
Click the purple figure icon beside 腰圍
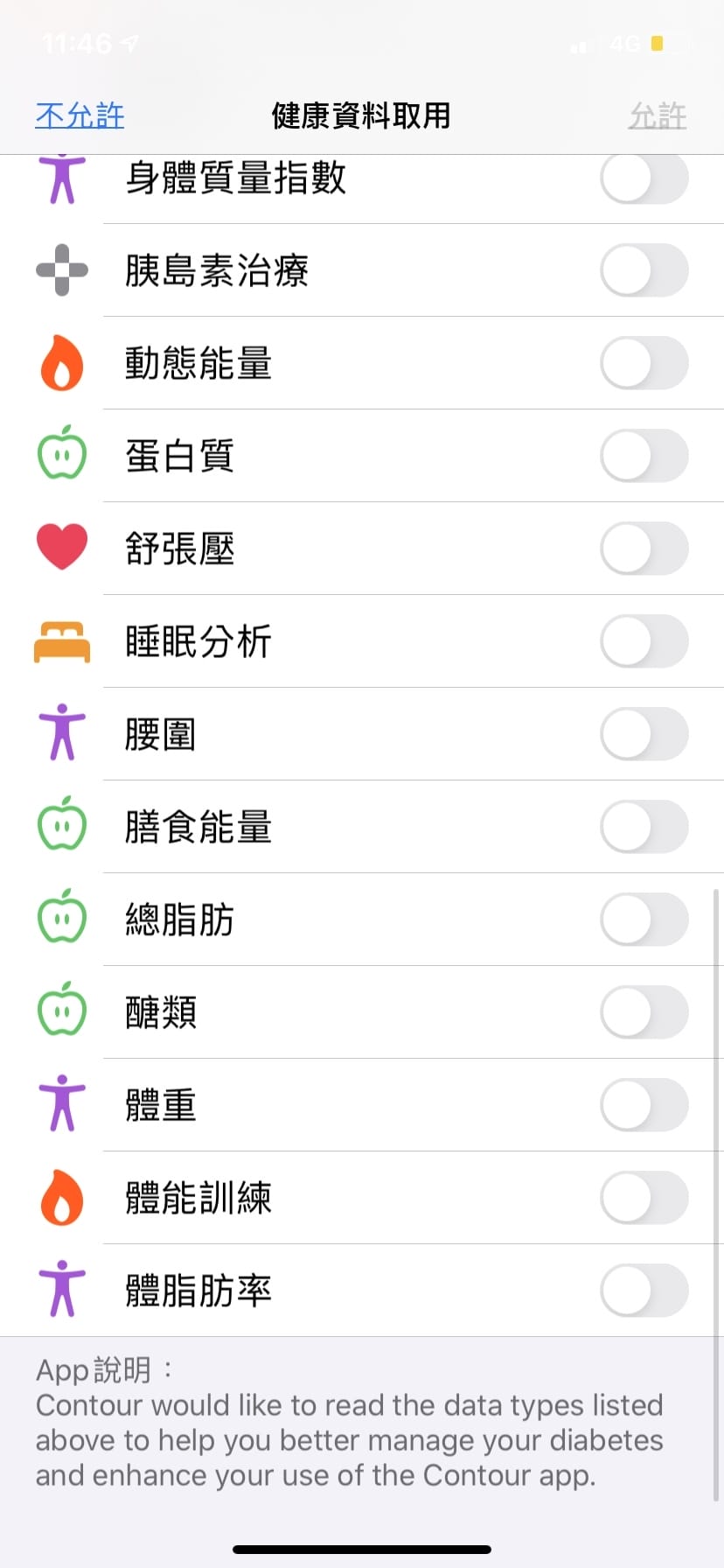pos(61,734)
